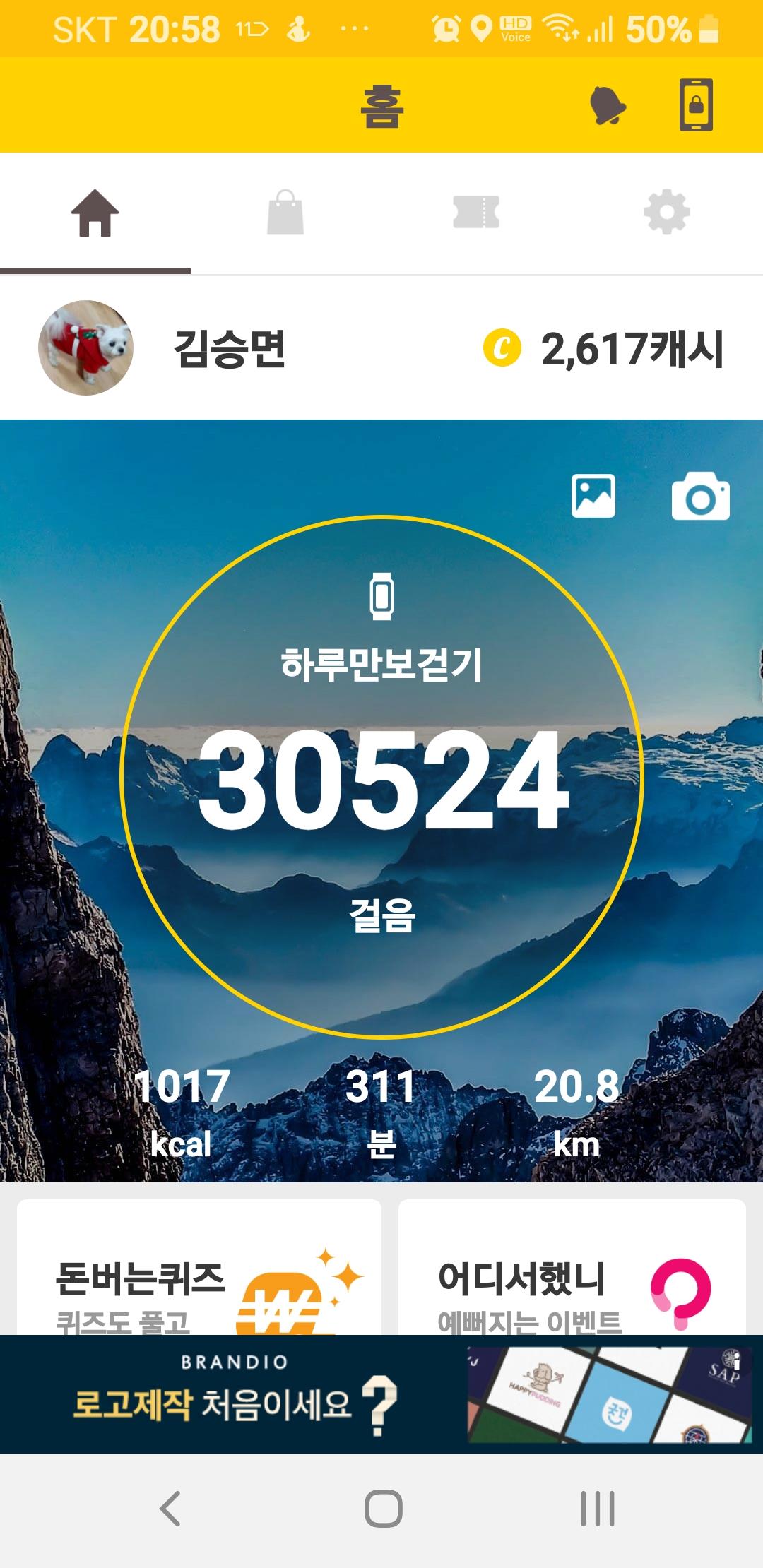Open the settings gear tab
Screen dimensions: 763x1568
pyautogui.click(x=667, y=213)
